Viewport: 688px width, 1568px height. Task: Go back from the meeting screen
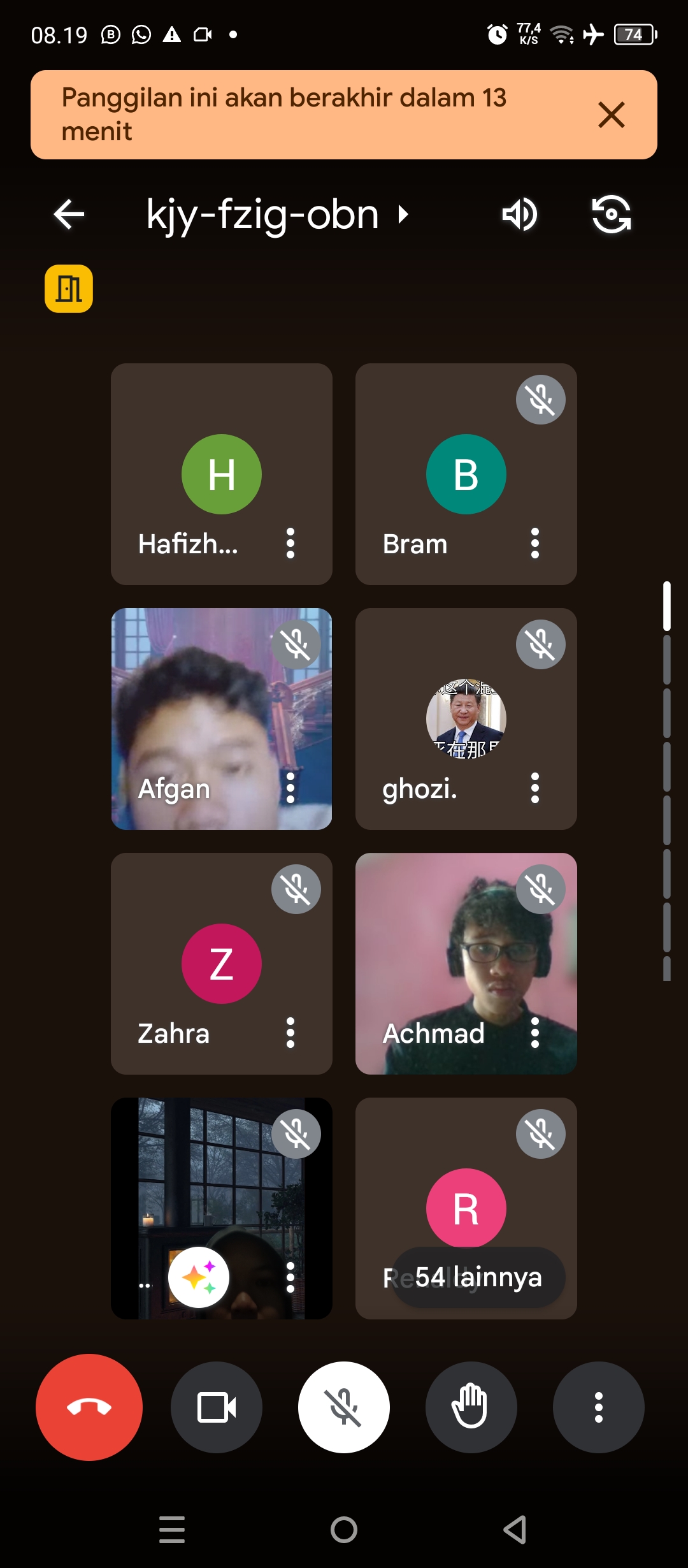point(69,214)
